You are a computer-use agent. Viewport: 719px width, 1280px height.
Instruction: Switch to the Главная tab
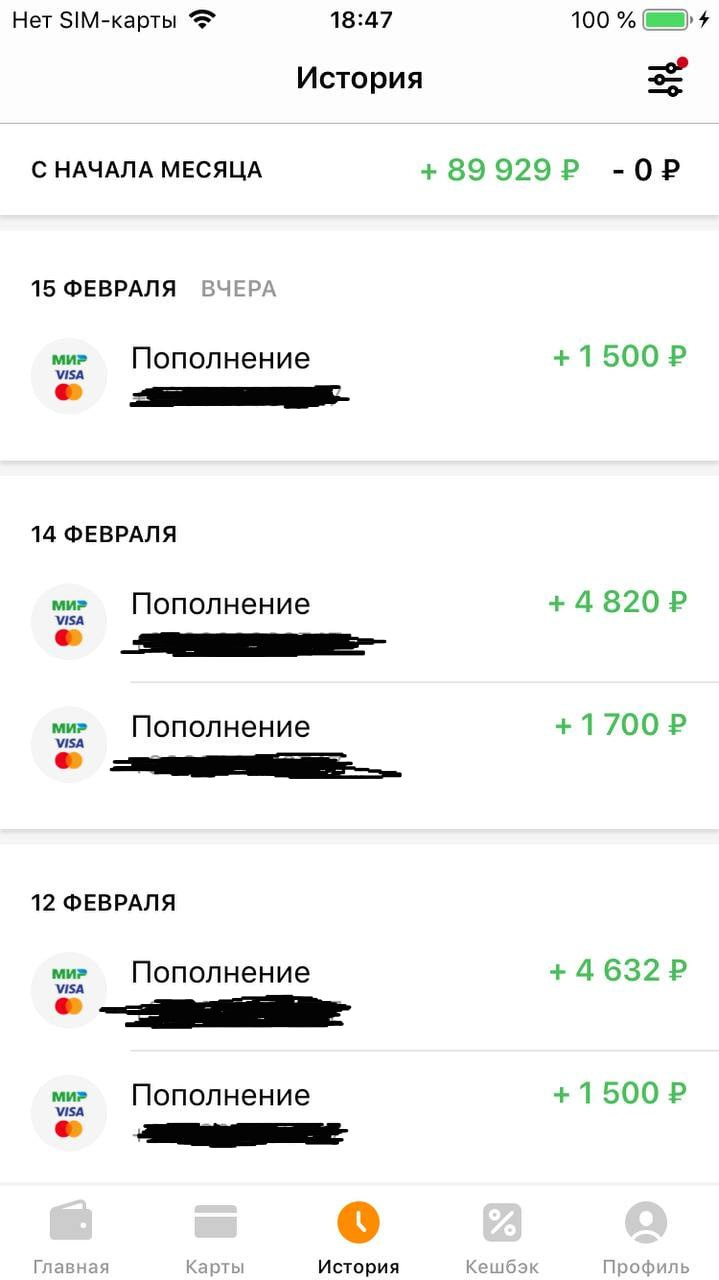[x=71, y=1237]
